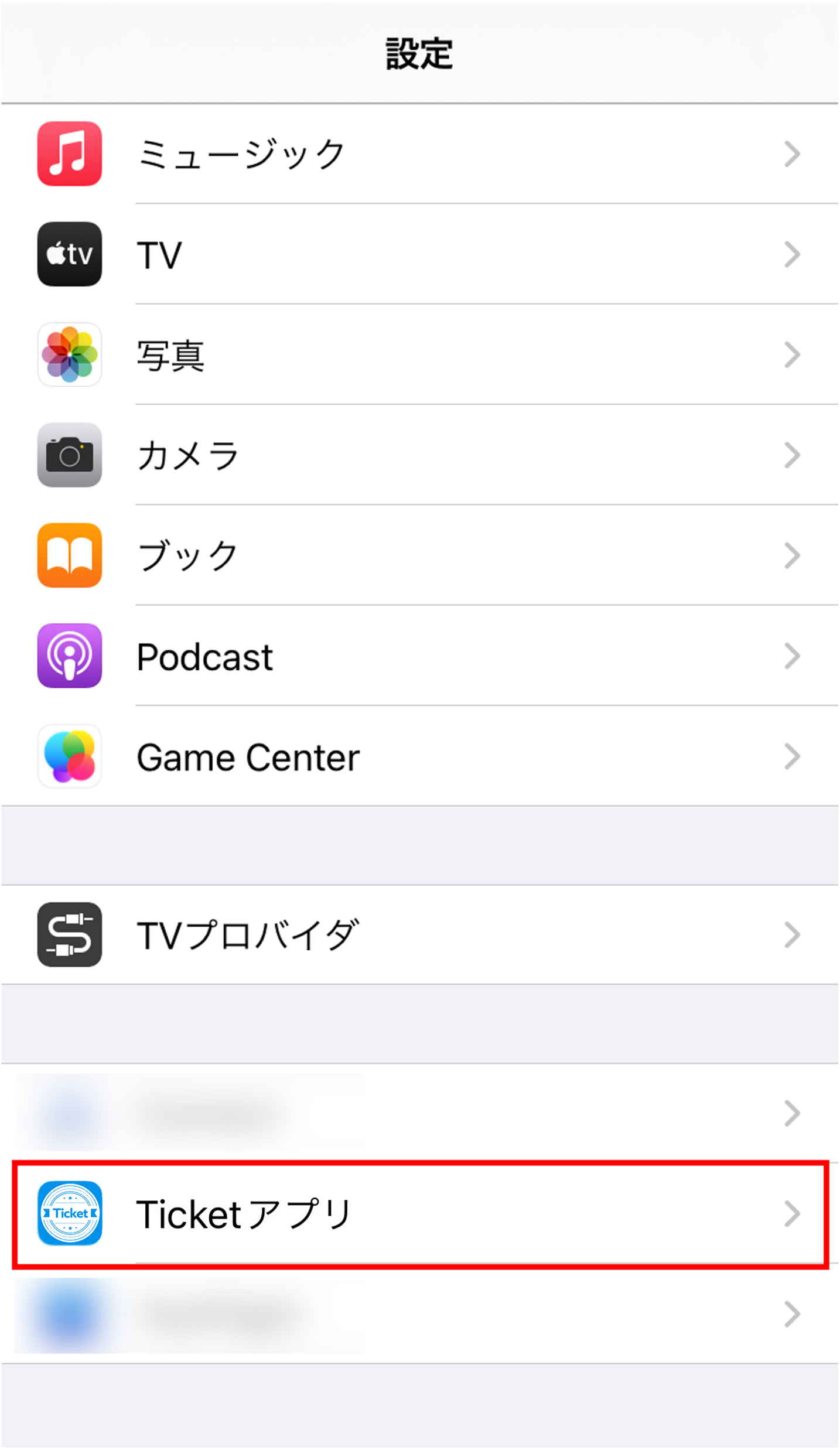Open Game Center settings

coord(420,756)
